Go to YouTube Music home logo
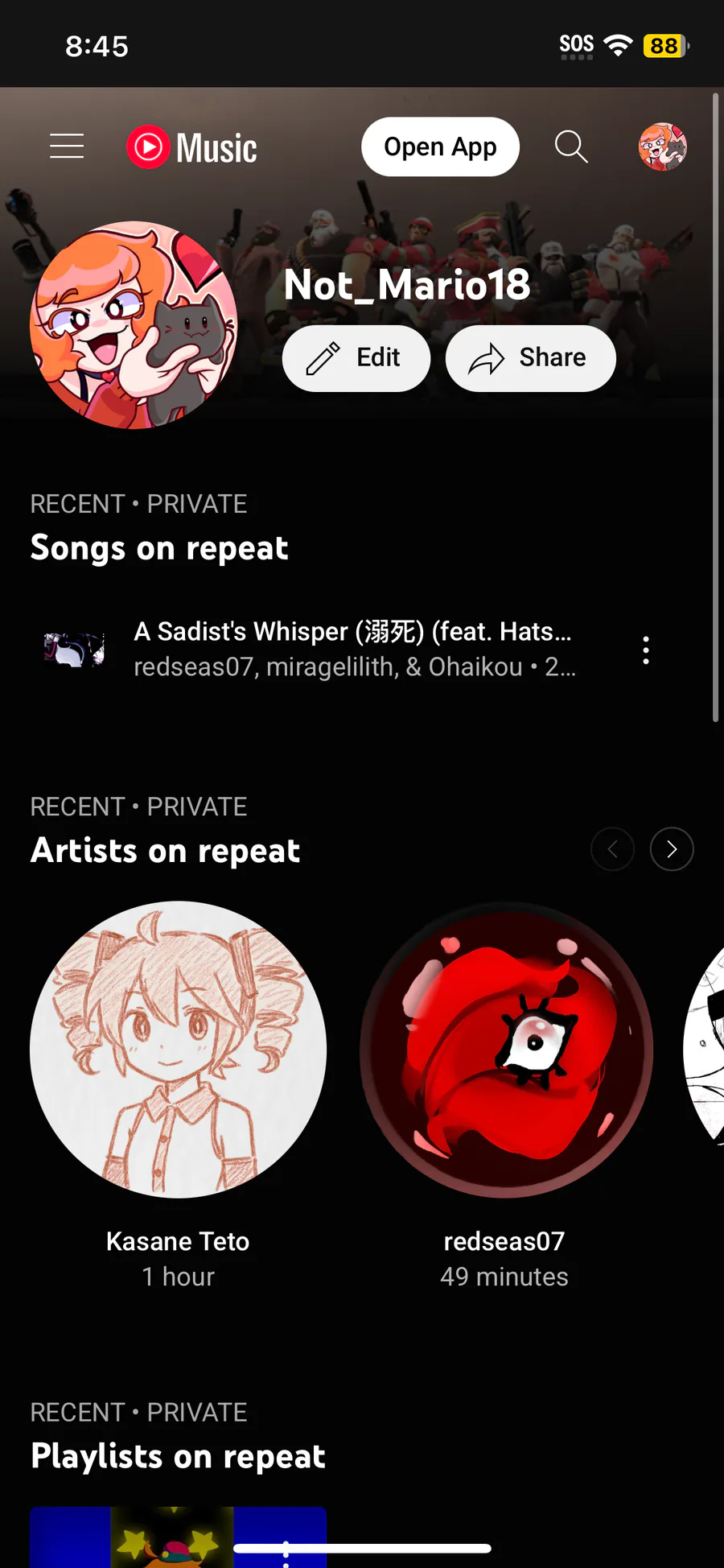The image size is (724, 1568). coord(192,147)
